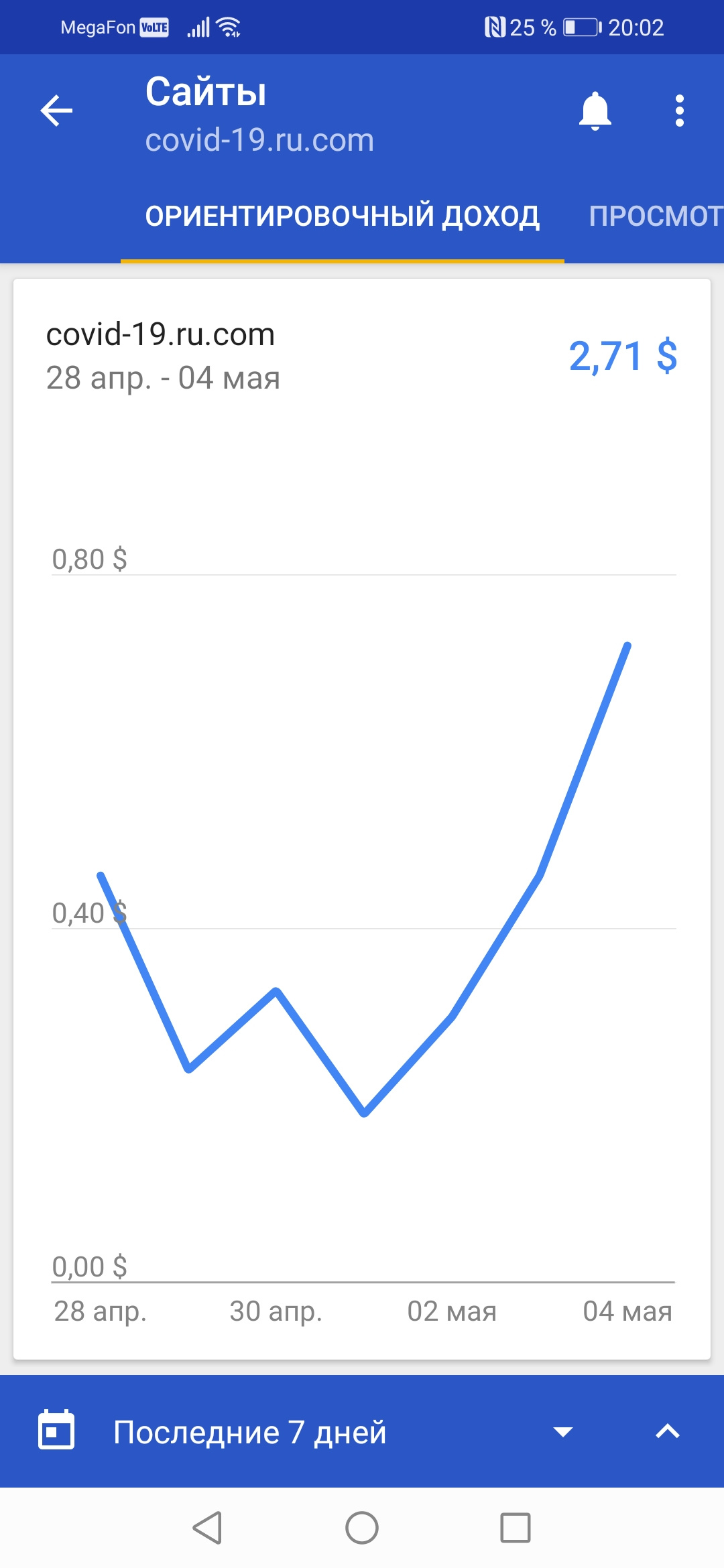This screenshot has height=1568, width=724.
Task: Expand the bottom panel with the up chevron
Action: (667, 1432)
